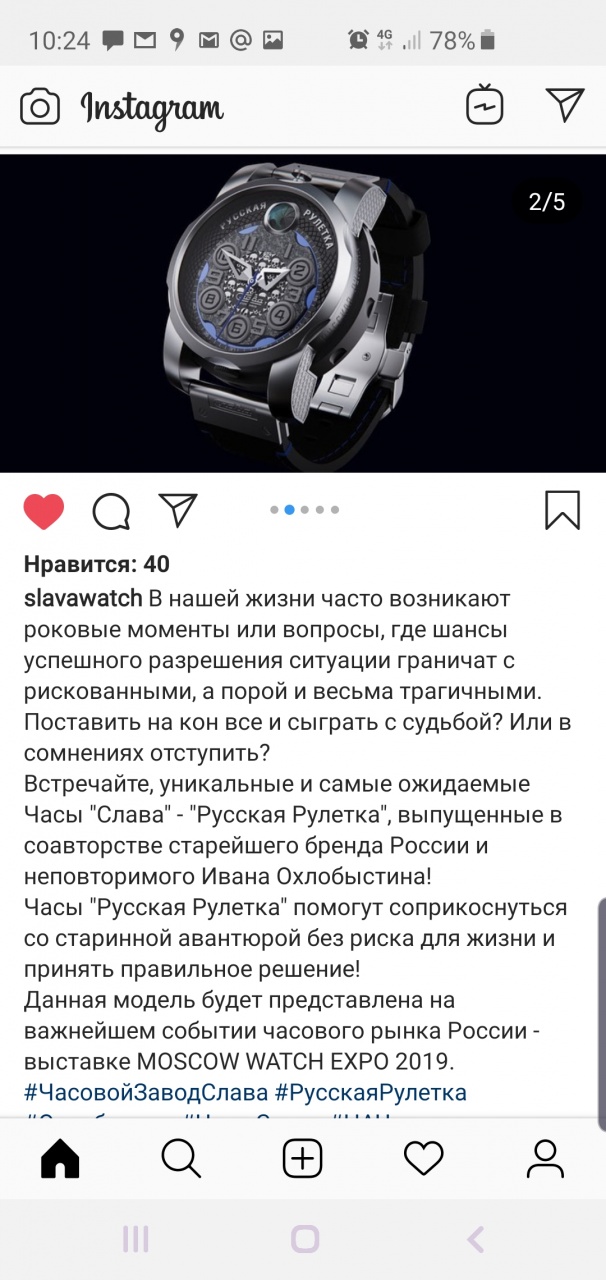
Task: Open comments on the slavawatch post
Action: point(111,511)
